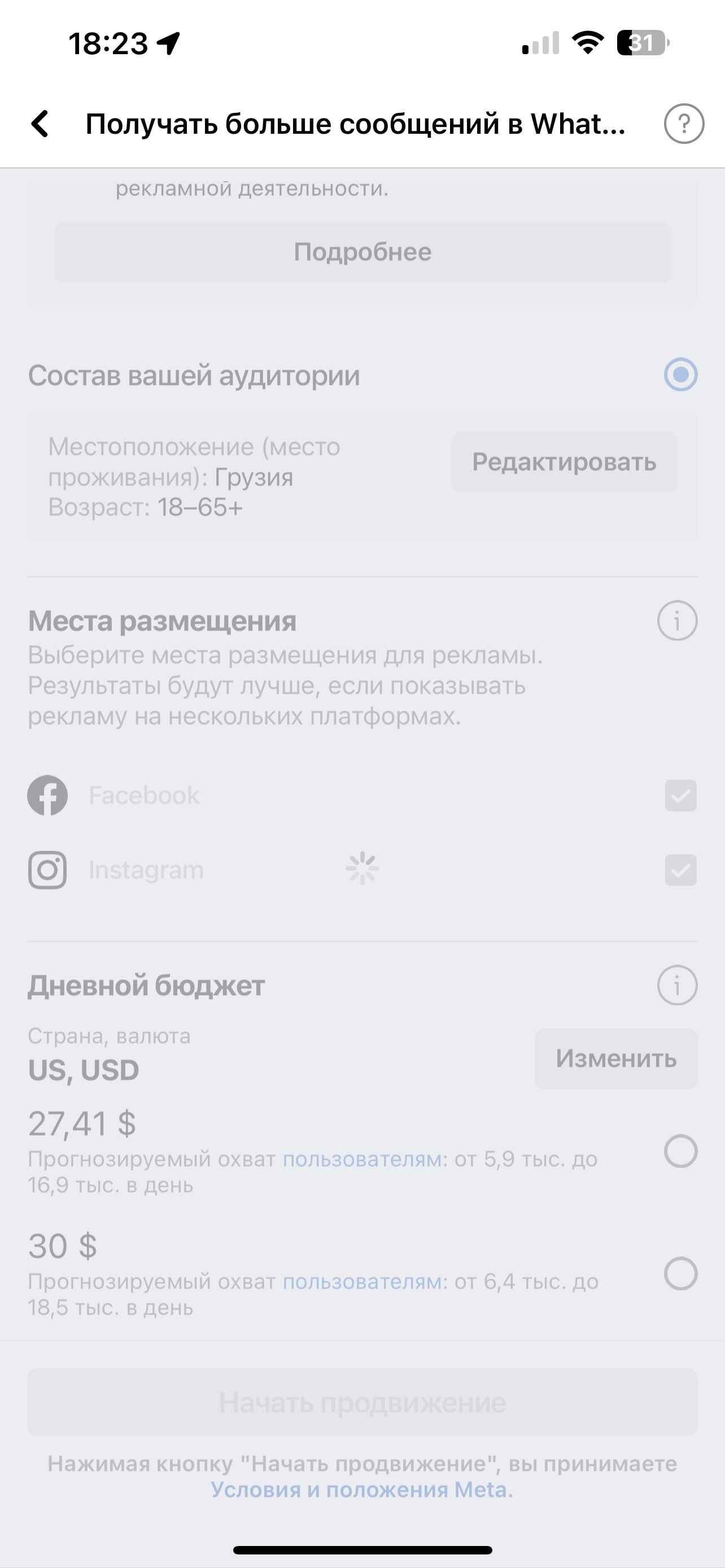Viewport: 725px width, 1568px height.
Task: Edit audience with the Редактировать button
Action: coord(564,462)
